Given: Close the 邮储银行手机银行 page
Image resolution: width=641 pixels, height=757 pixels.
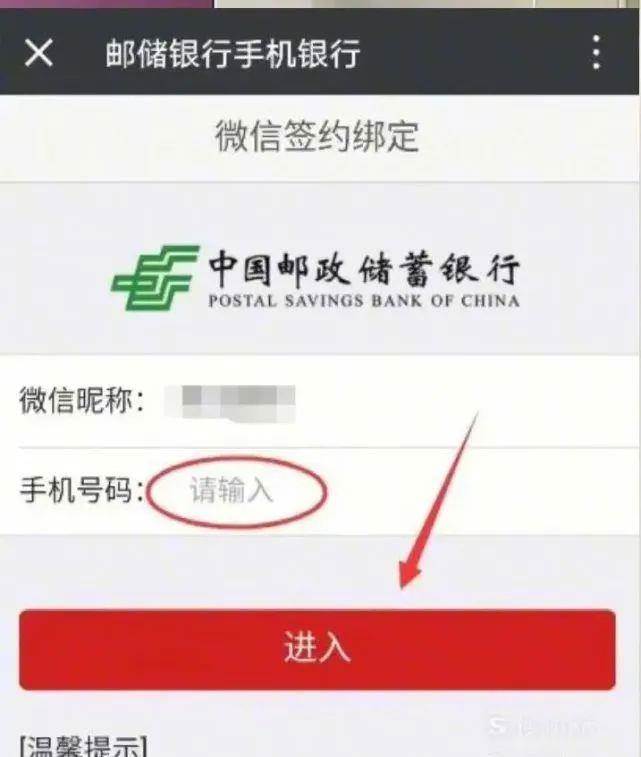Looking at the screenshot, I should (38, 53).
